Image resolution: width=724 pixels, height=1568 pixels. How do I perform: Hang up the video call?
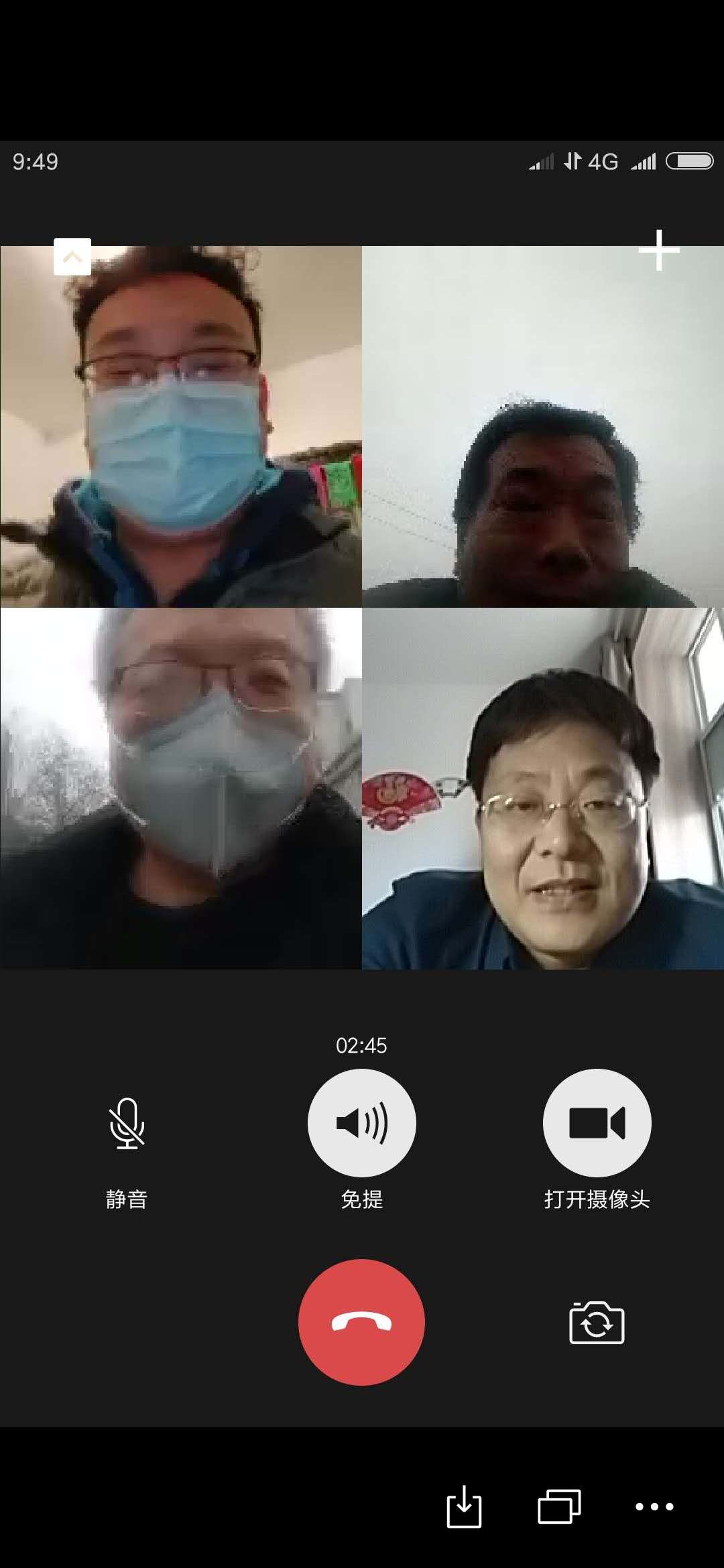pos(361,1321)
